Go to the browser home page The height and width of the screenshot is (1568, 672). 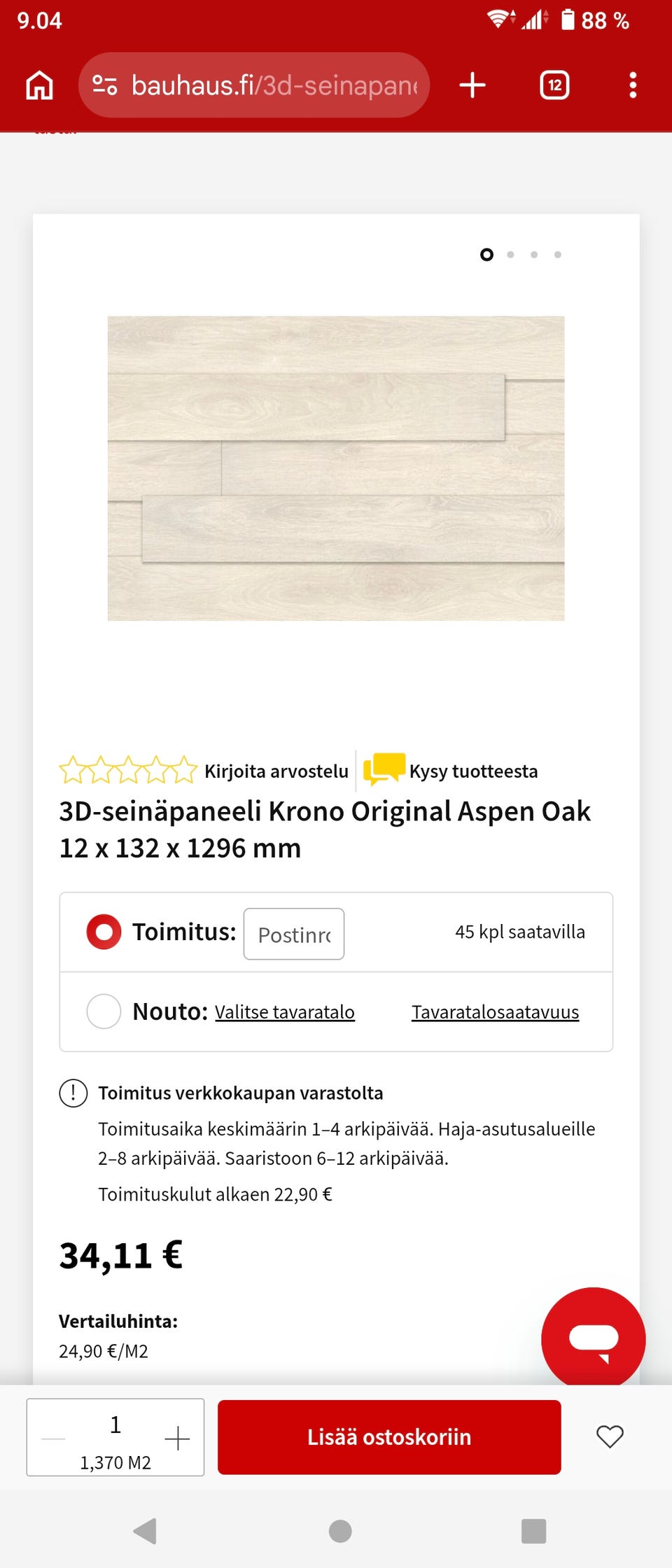pyautogui.click(x=40, y=85)
